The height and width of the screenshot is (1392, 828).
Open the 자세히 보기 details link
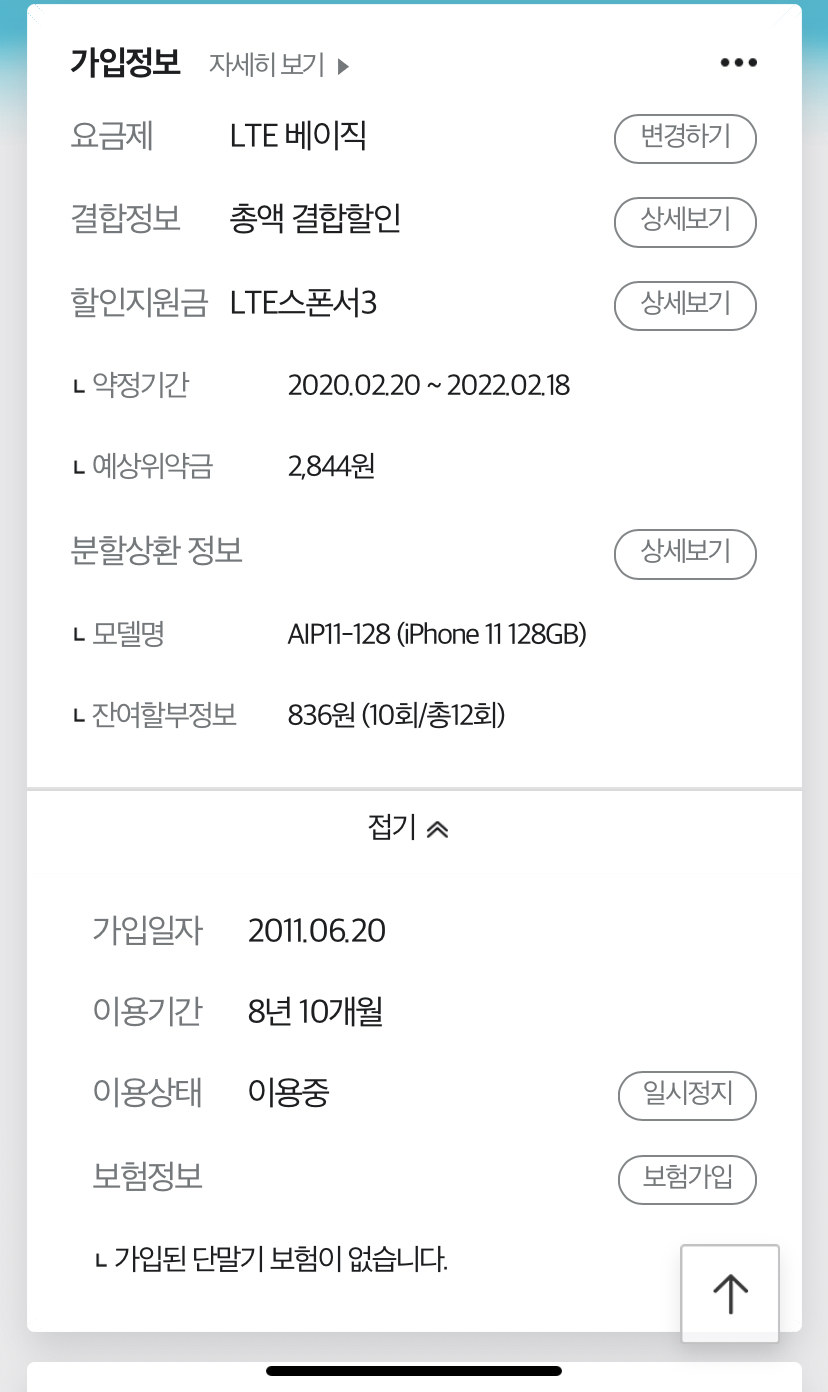click(279, 65)
